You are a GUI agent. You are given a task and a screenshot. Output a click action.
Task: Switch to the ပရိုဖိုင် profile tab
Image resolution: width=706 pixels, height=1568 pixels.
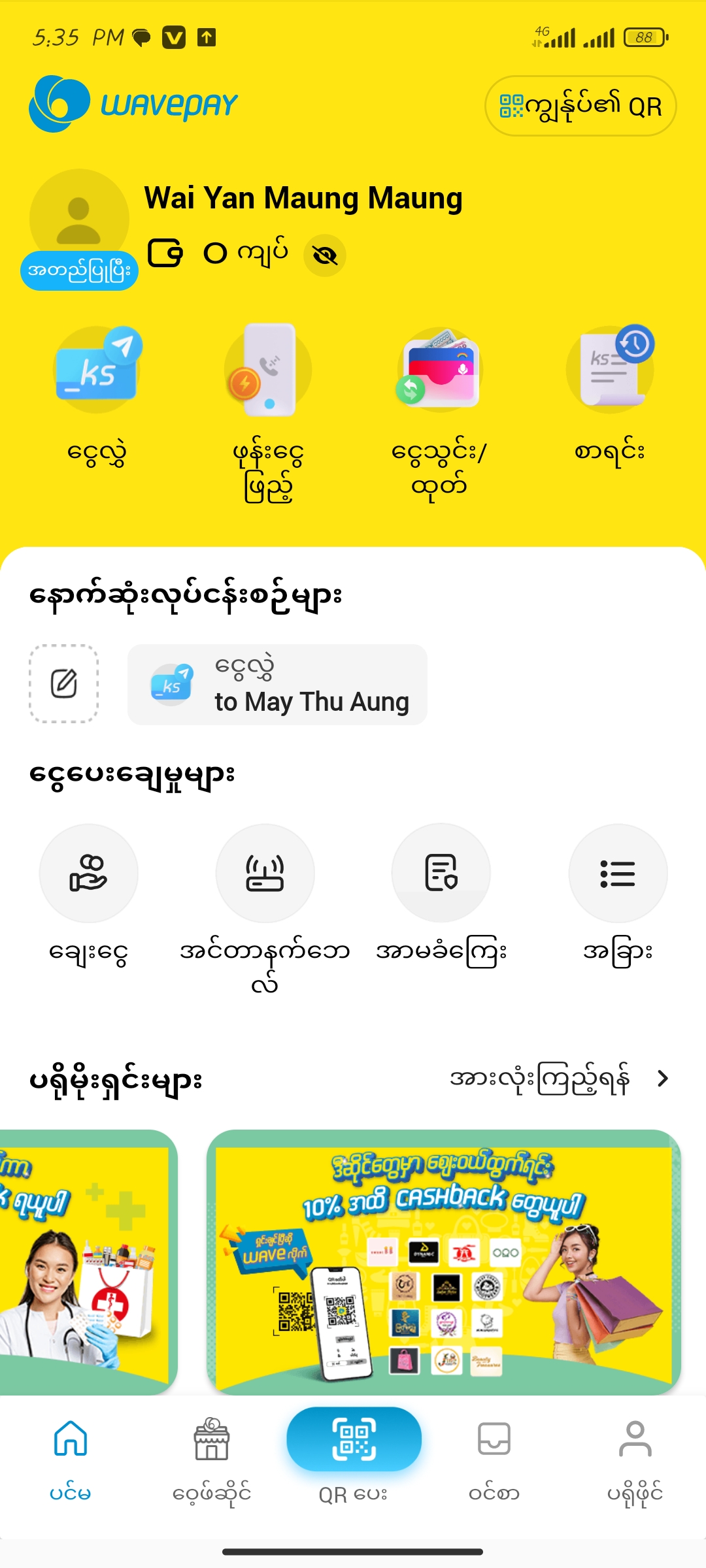tap(635, 1458)
